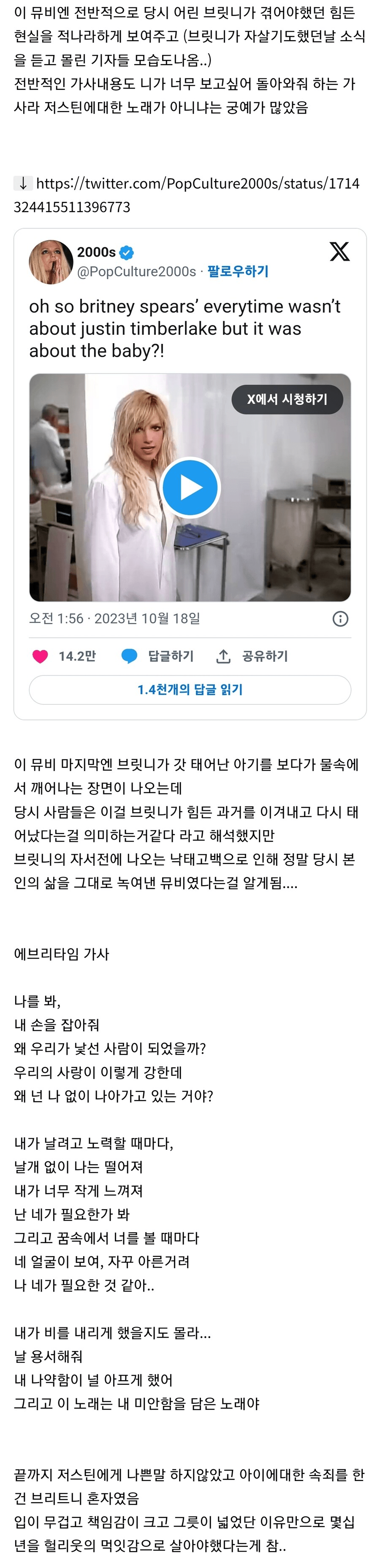Tap the 'X에서 시청하기' button
This screenshot has height=1568, width=380.
pos(287,399)
